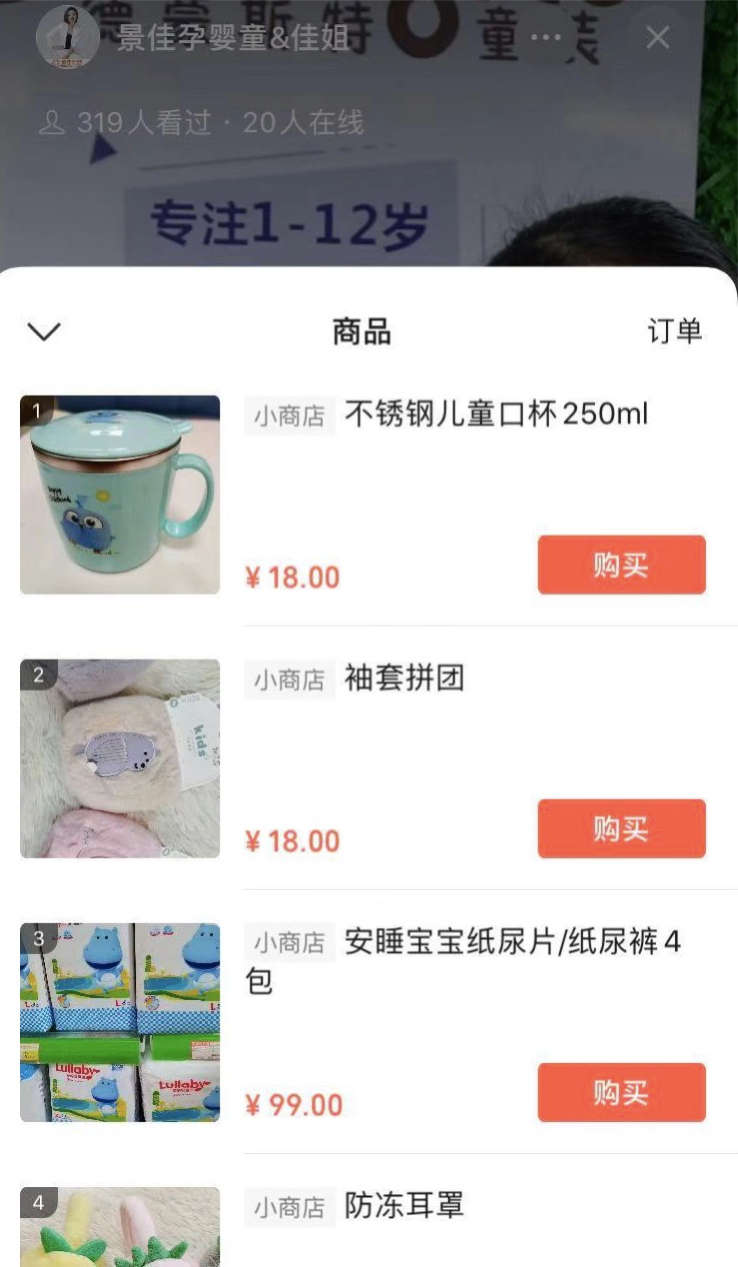Image resolution: width=738 pixels, height=1267 pixels.
Task: Open the Lullaby diaper product photo
Action: [118, 1021]
